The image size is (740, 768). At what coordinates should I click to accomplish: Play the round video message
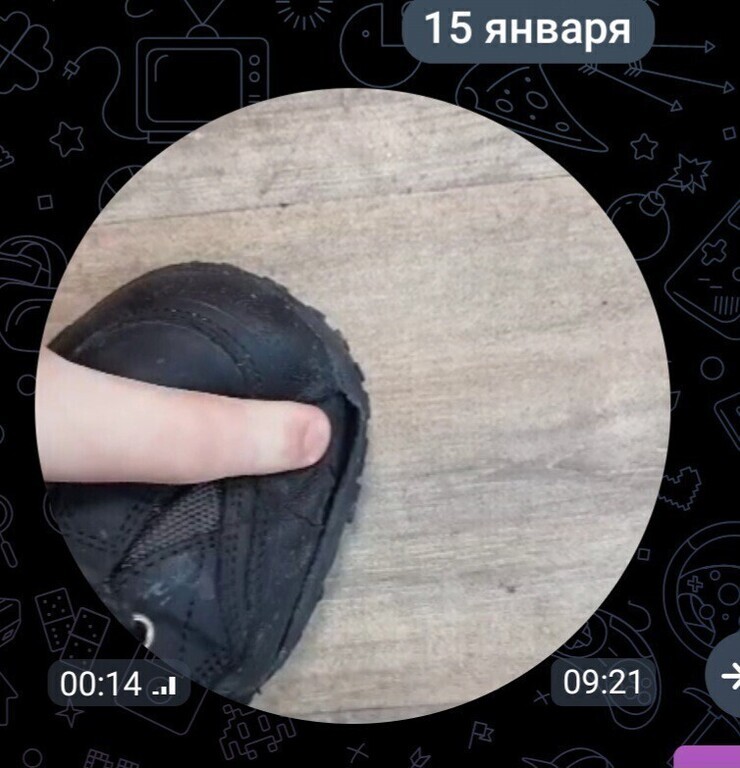[x=352, y=405]
